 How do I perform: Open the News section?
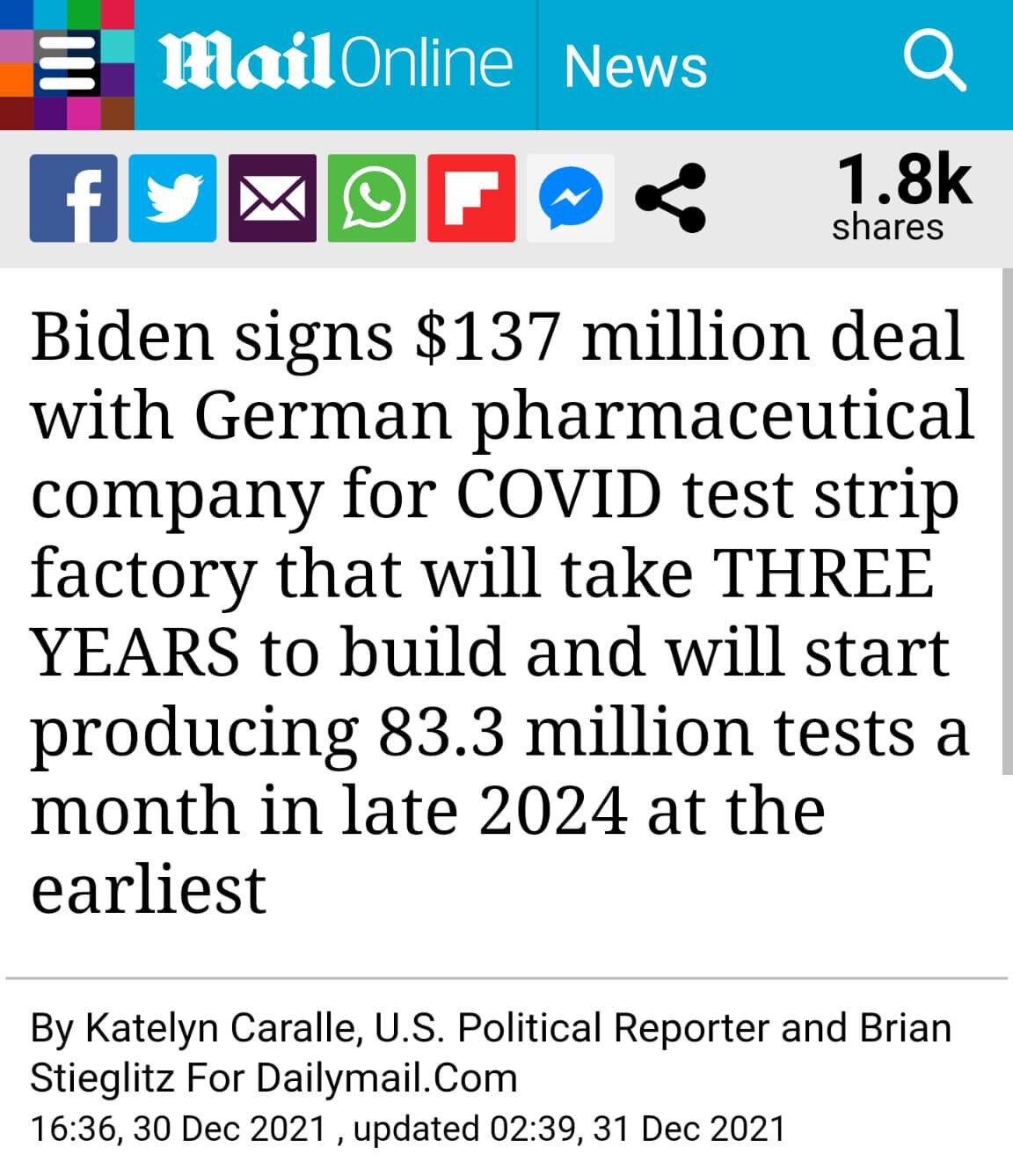pos(635,67)
